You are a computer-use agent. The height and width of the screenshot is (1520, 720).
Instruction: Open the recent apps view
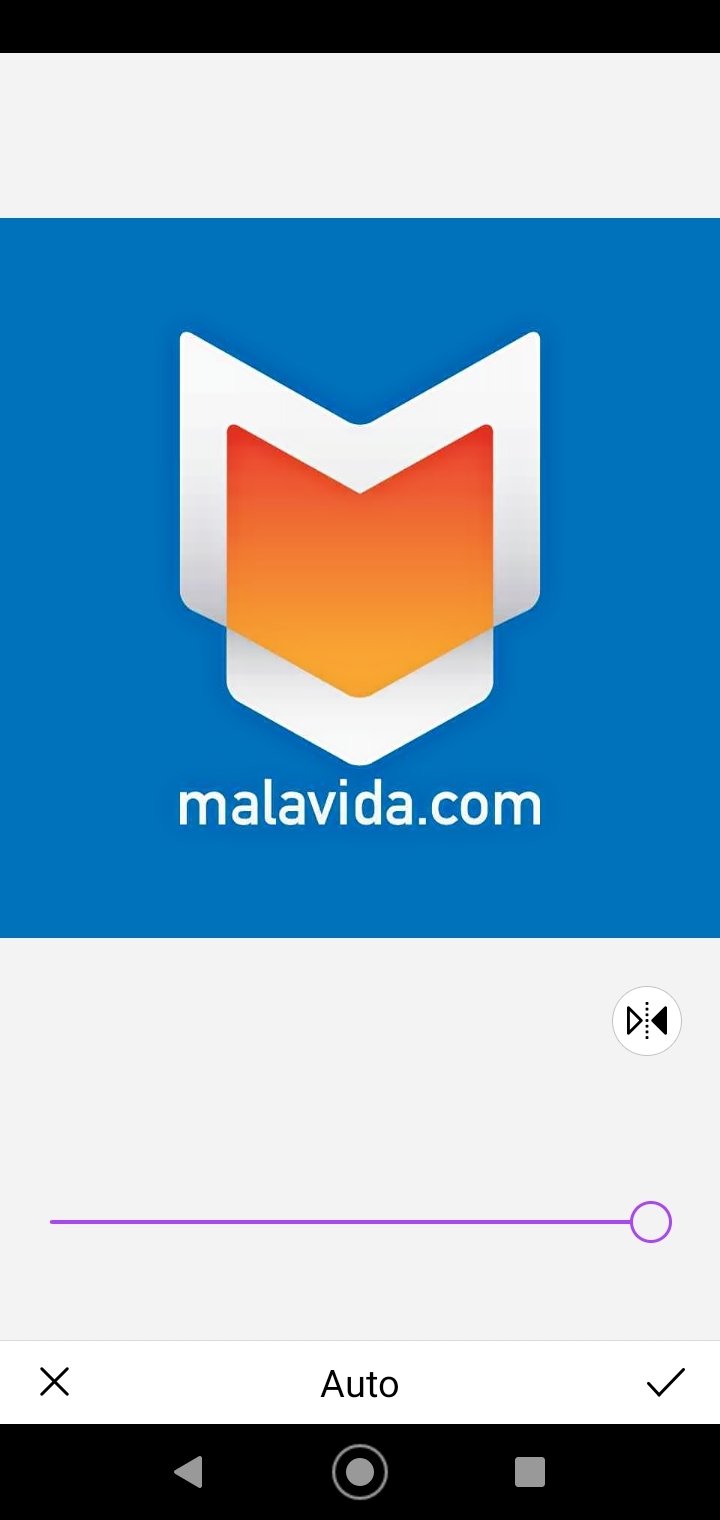[x=530, y=1472]
